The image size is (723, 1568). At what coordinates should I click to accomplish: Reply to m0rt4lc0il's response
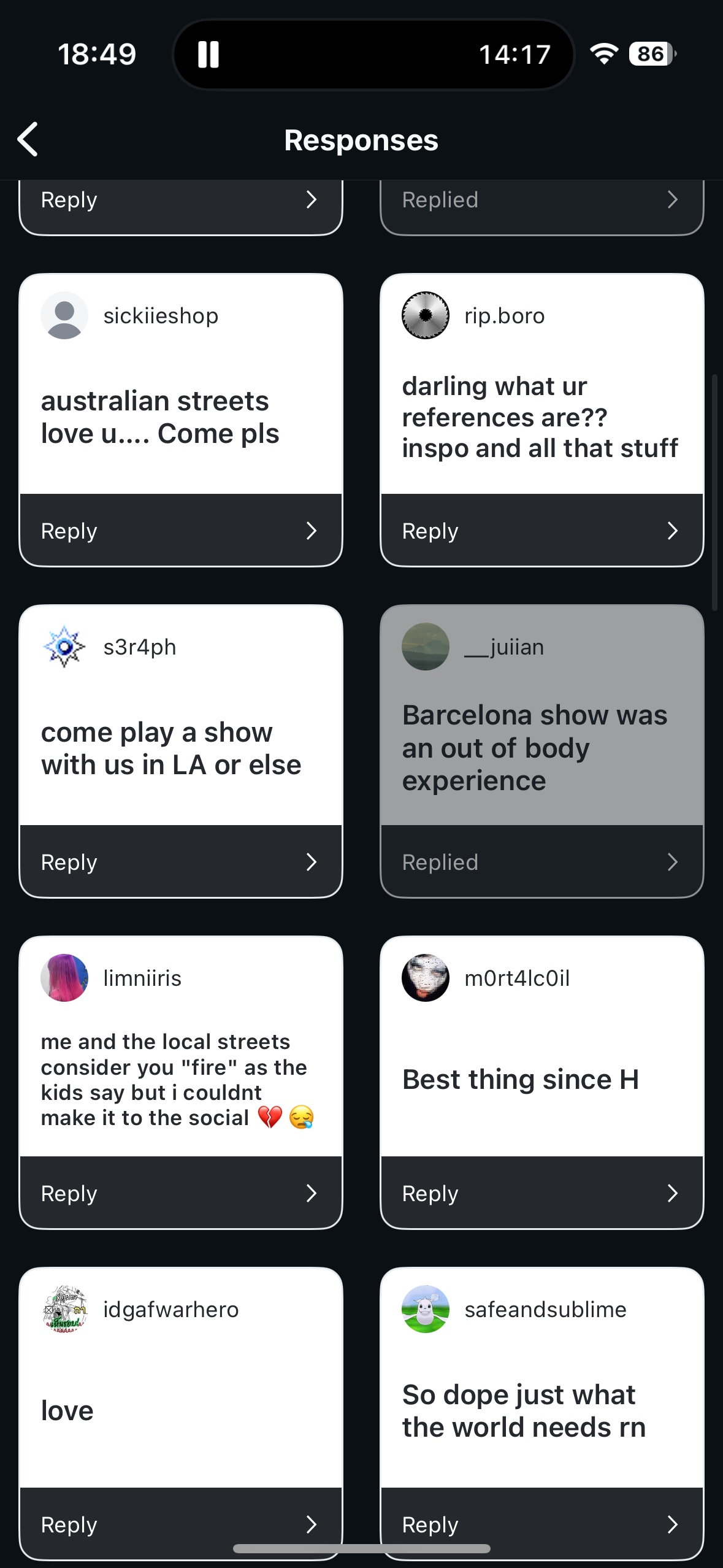click(541, 1193)
